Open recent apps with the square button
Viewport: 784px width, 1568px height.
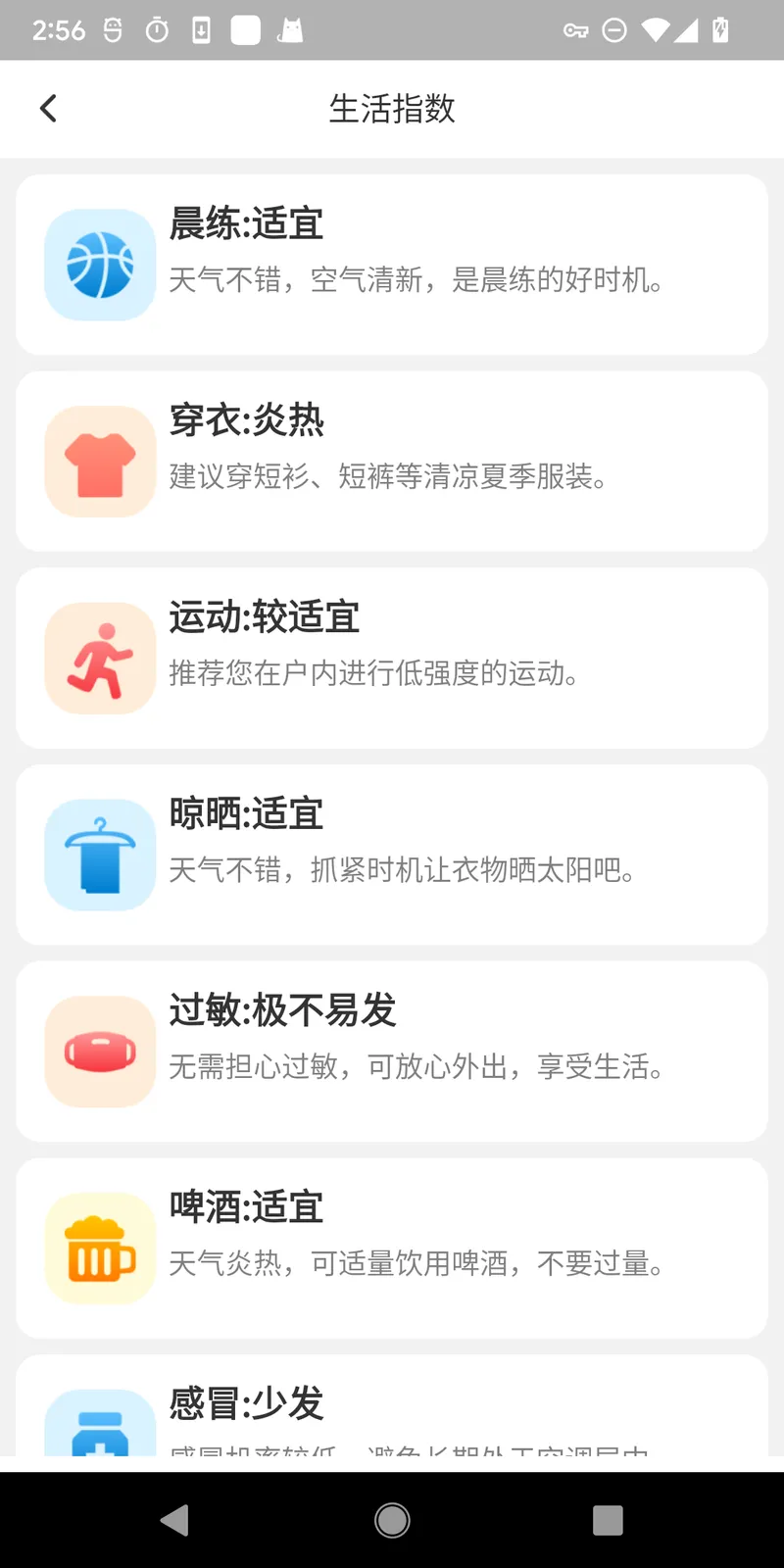point(608,1520)
